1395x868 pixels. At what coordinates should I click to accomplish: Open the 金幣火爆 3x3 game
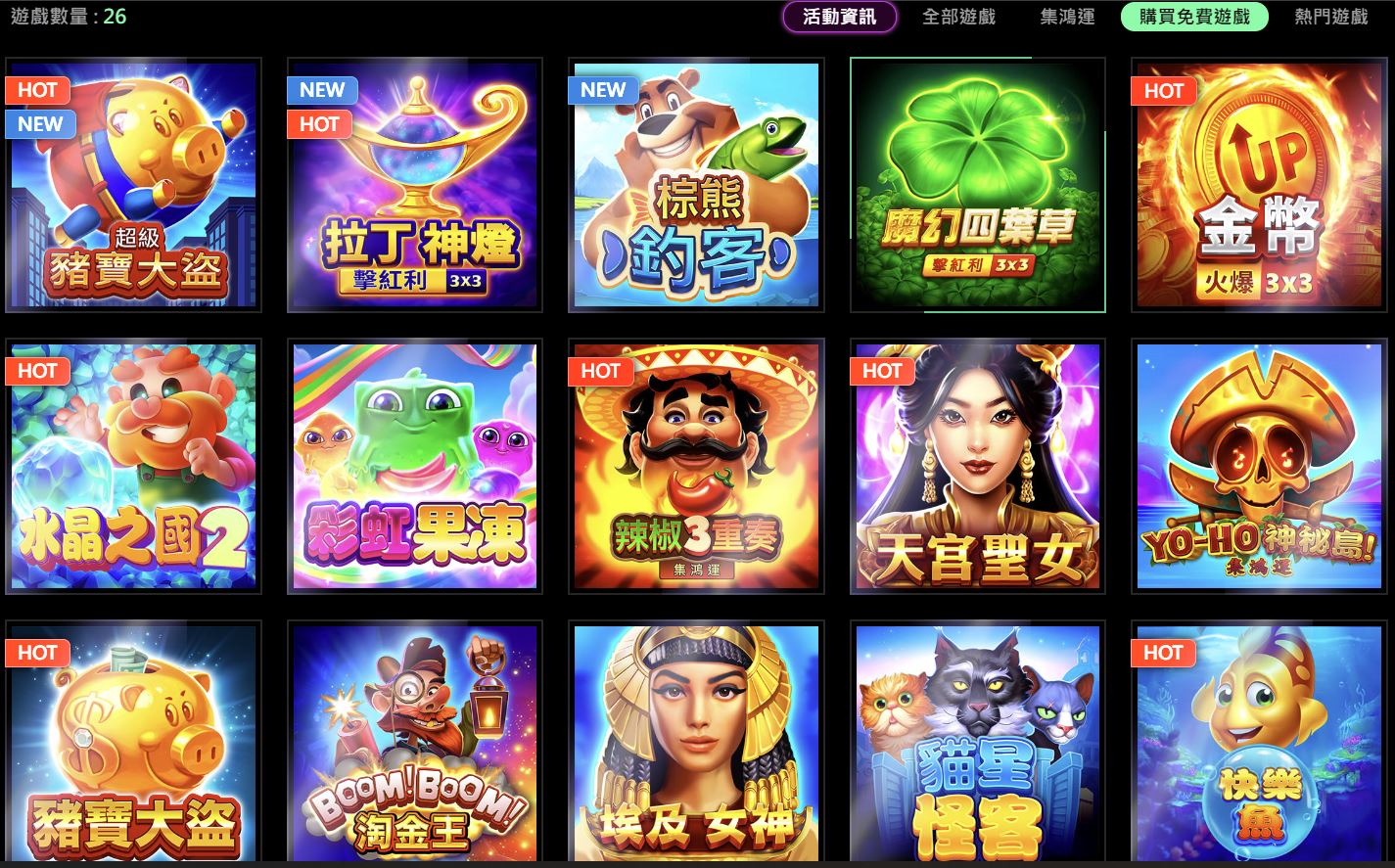[1259, 185]
